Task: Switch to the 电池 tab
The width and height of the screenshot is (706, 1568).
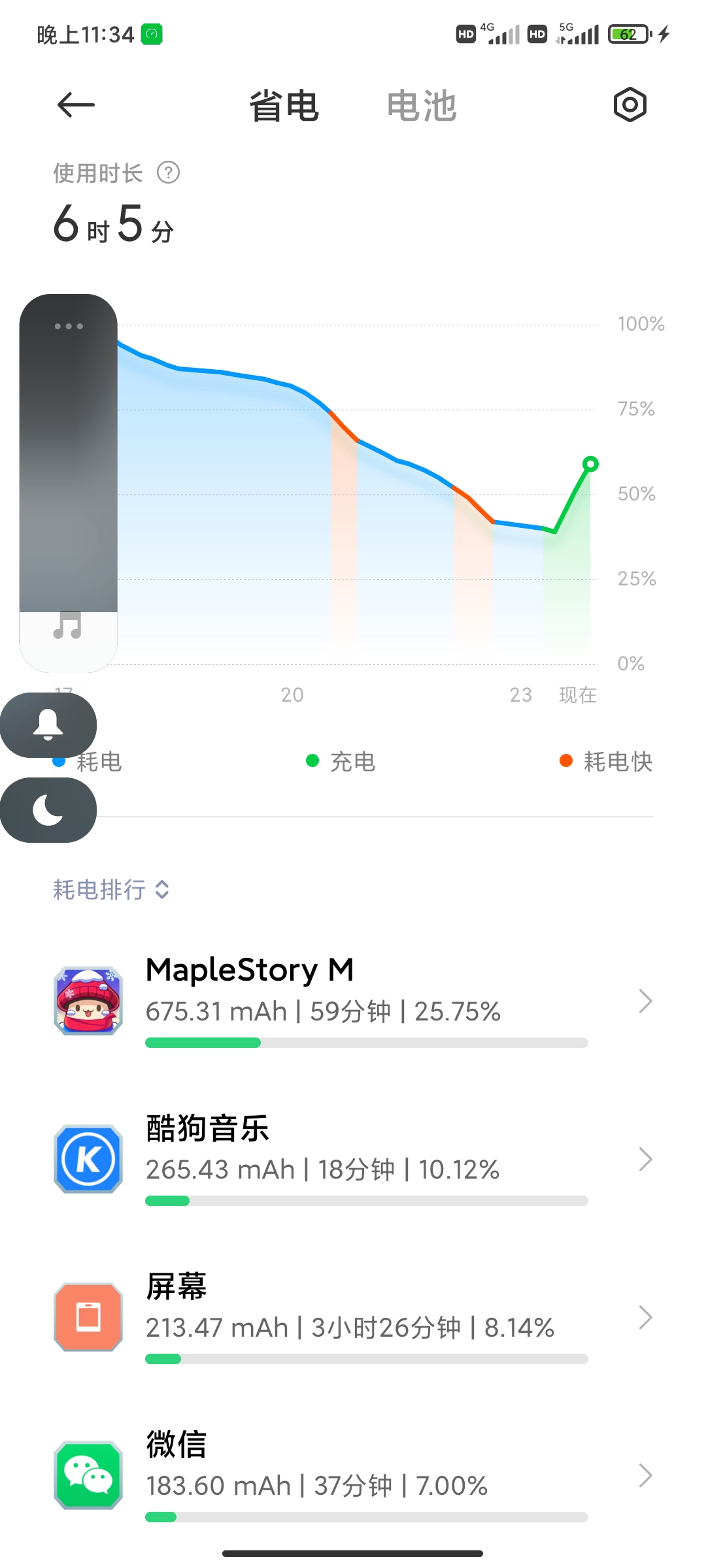Action: tap(422, 106)
